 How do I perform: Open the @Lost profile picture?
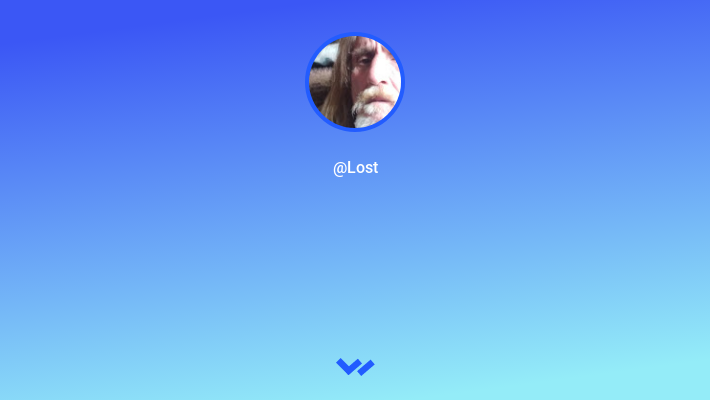355,82
